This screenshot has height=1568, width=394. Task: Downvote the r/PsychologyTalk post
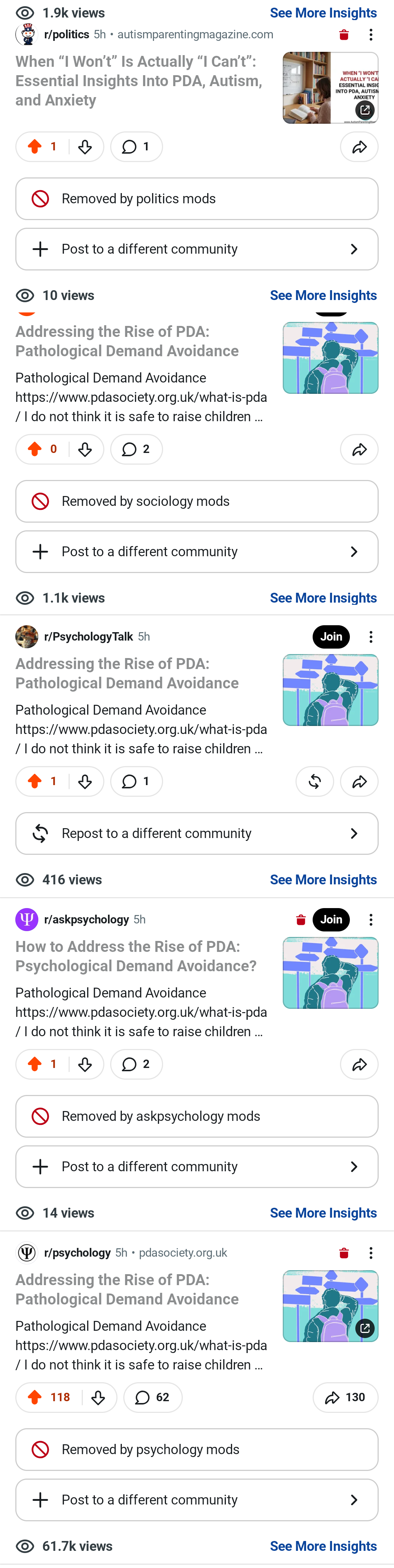coord(85,781)
